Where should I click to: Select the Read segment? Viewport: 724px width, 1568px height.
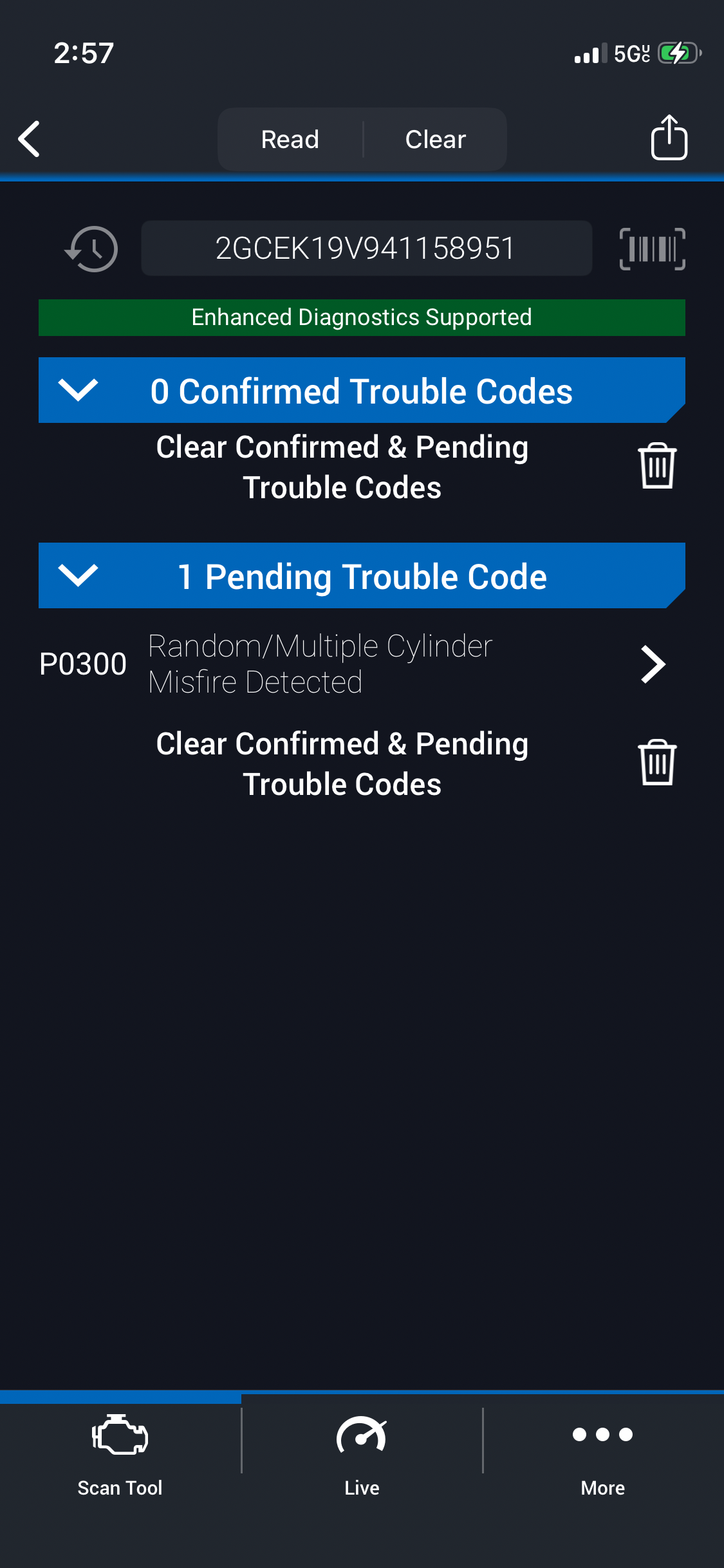[290, 140]
